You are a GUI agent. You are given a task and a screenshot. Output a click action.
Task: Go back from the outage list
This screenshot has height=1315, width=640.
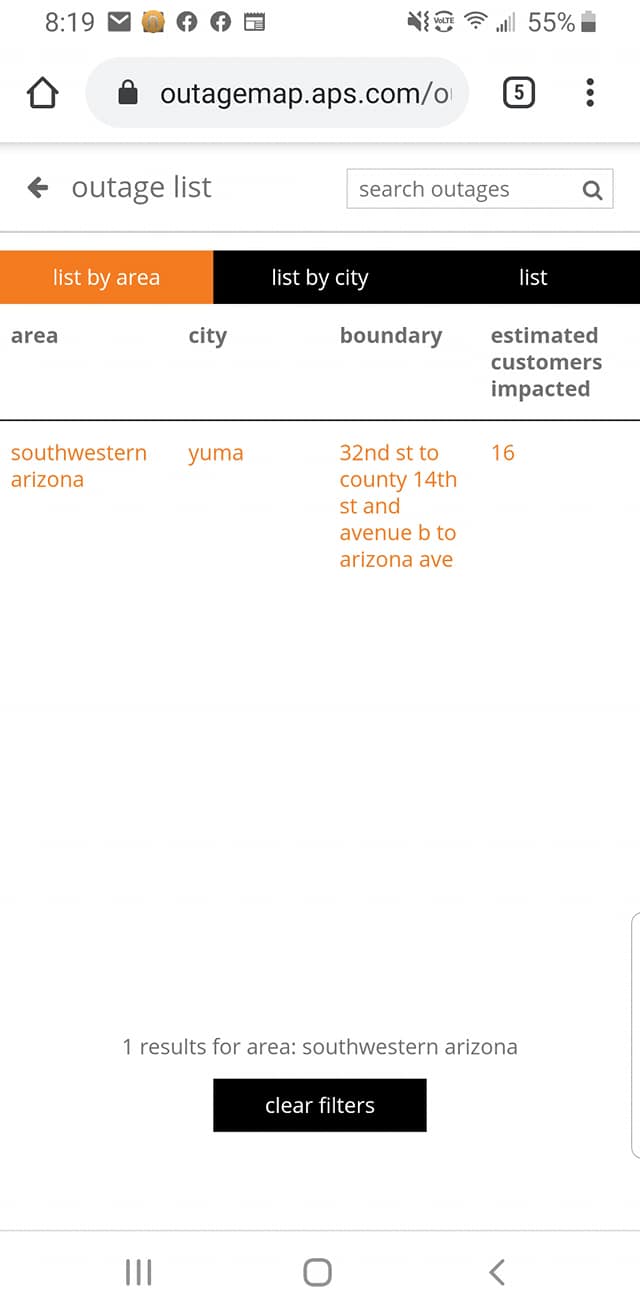tap(38, 188)
